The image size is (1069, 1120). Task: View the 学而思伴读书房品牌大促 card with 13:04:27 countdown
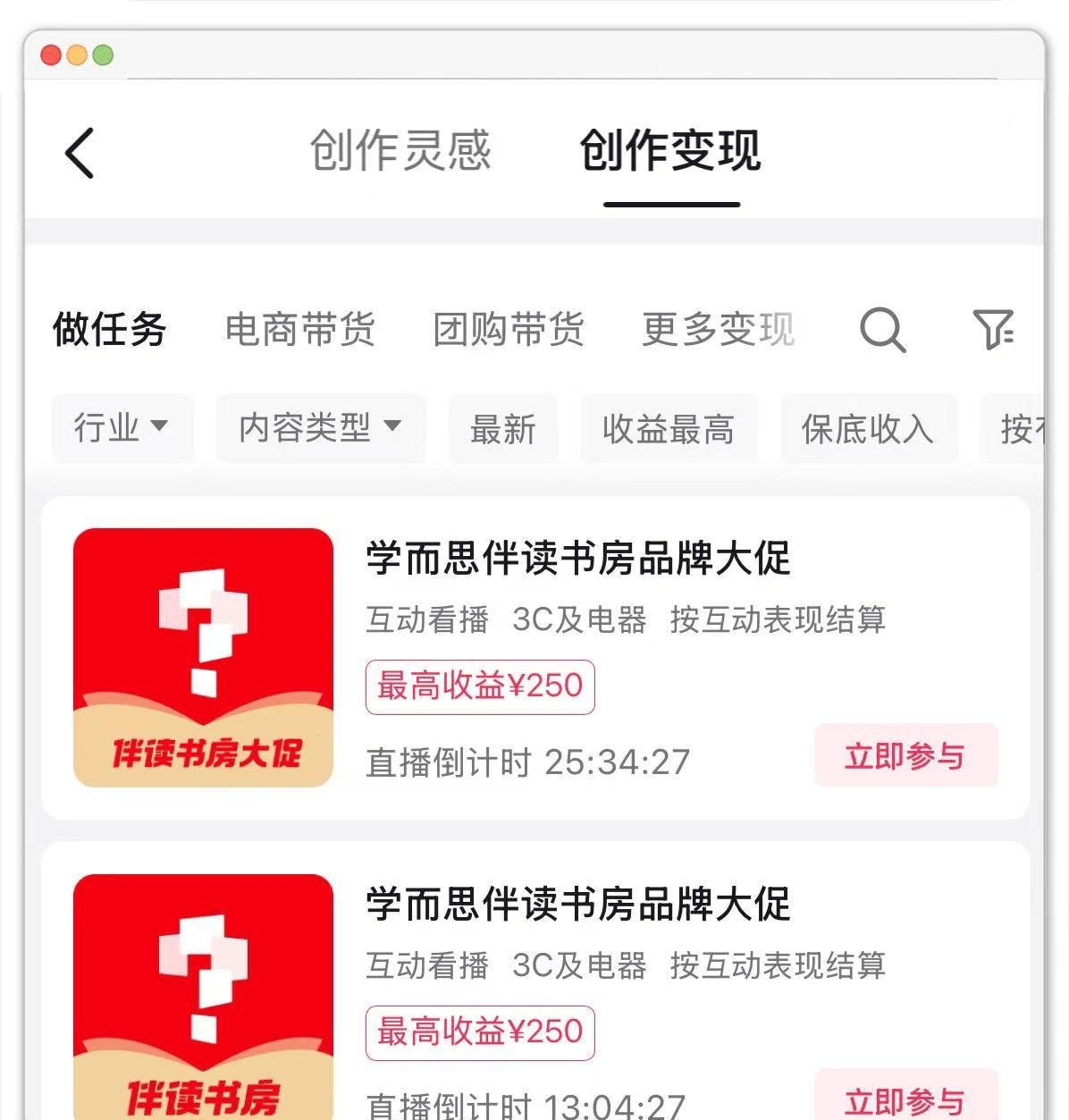click(578, 905)
